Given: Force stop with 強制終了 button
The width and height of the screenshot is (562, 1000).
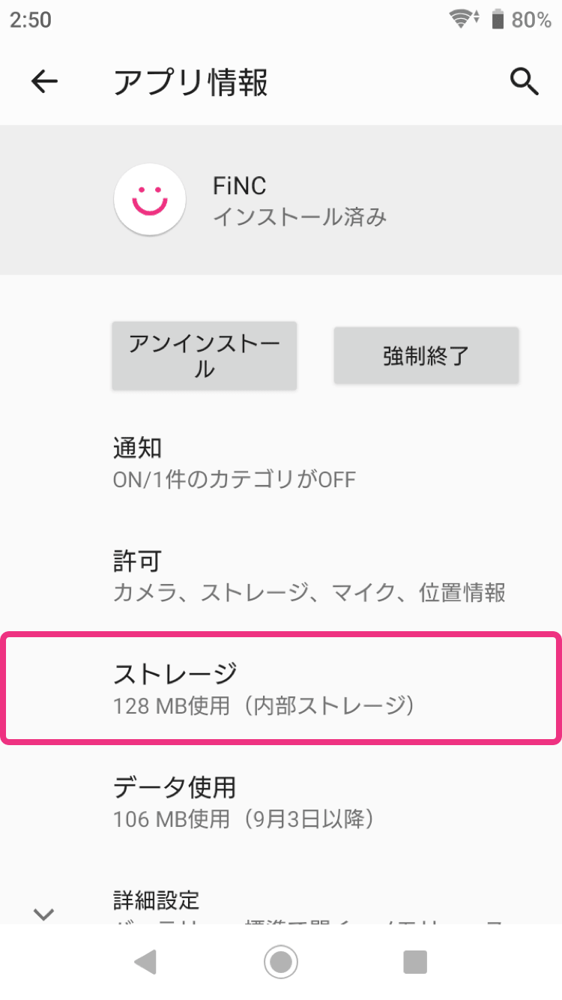Looking at the screenshot, I should click(x=426, y=356).
